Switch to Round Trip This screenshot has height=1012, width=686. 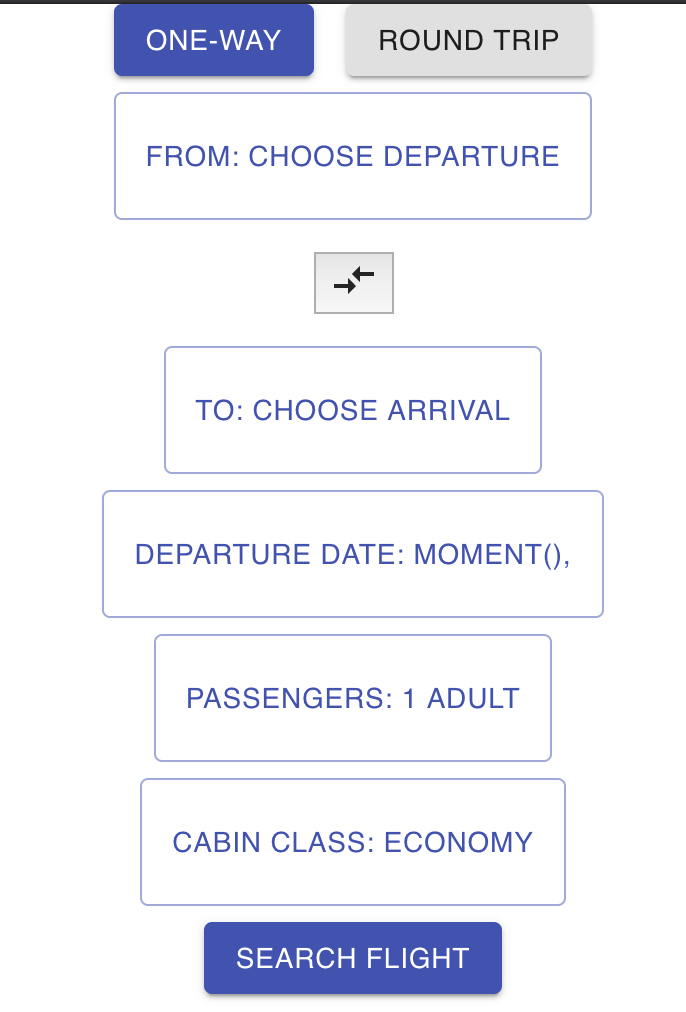[x=469, y=41]
